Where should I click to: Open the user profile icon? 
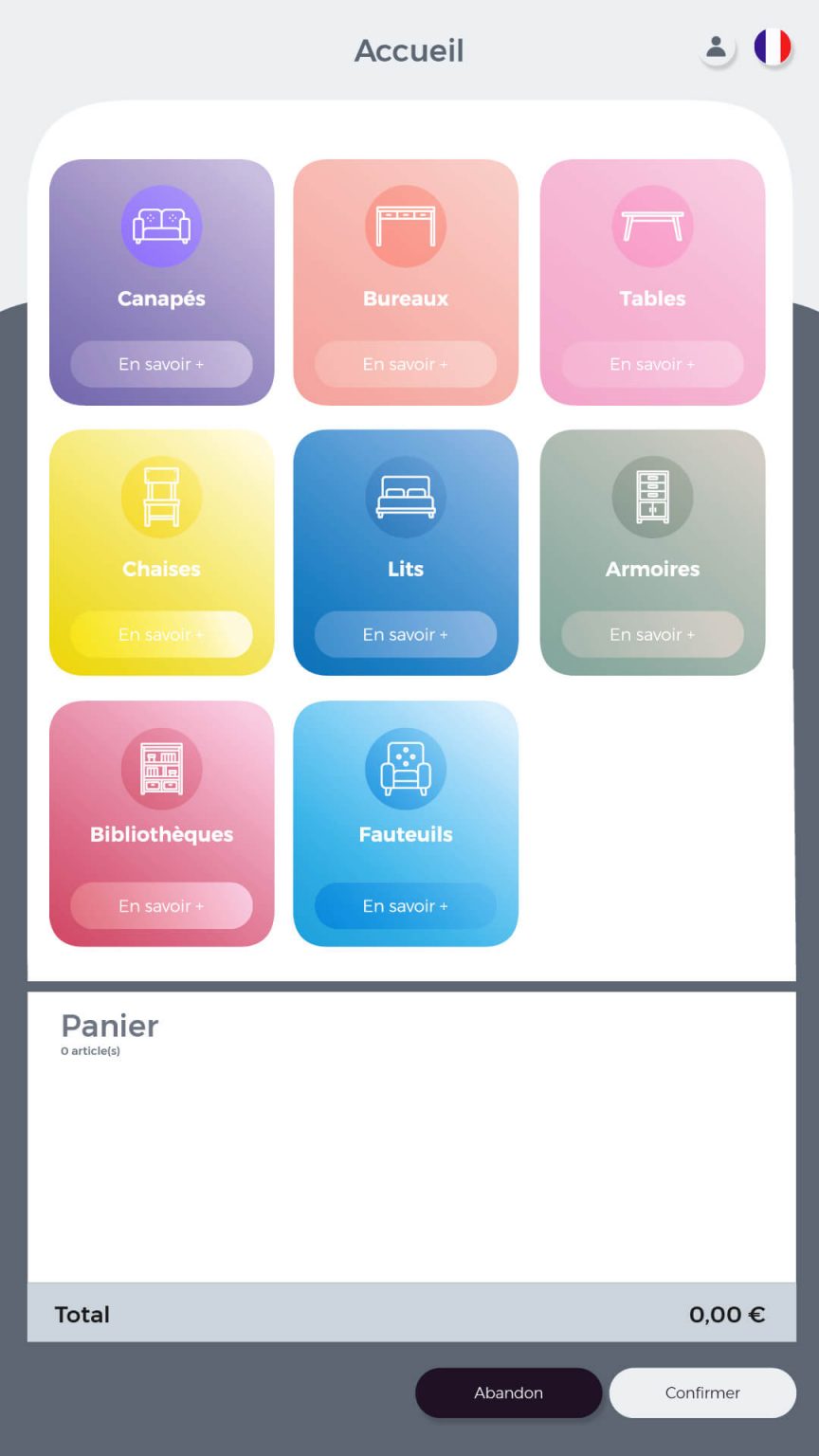pos(717,47)
